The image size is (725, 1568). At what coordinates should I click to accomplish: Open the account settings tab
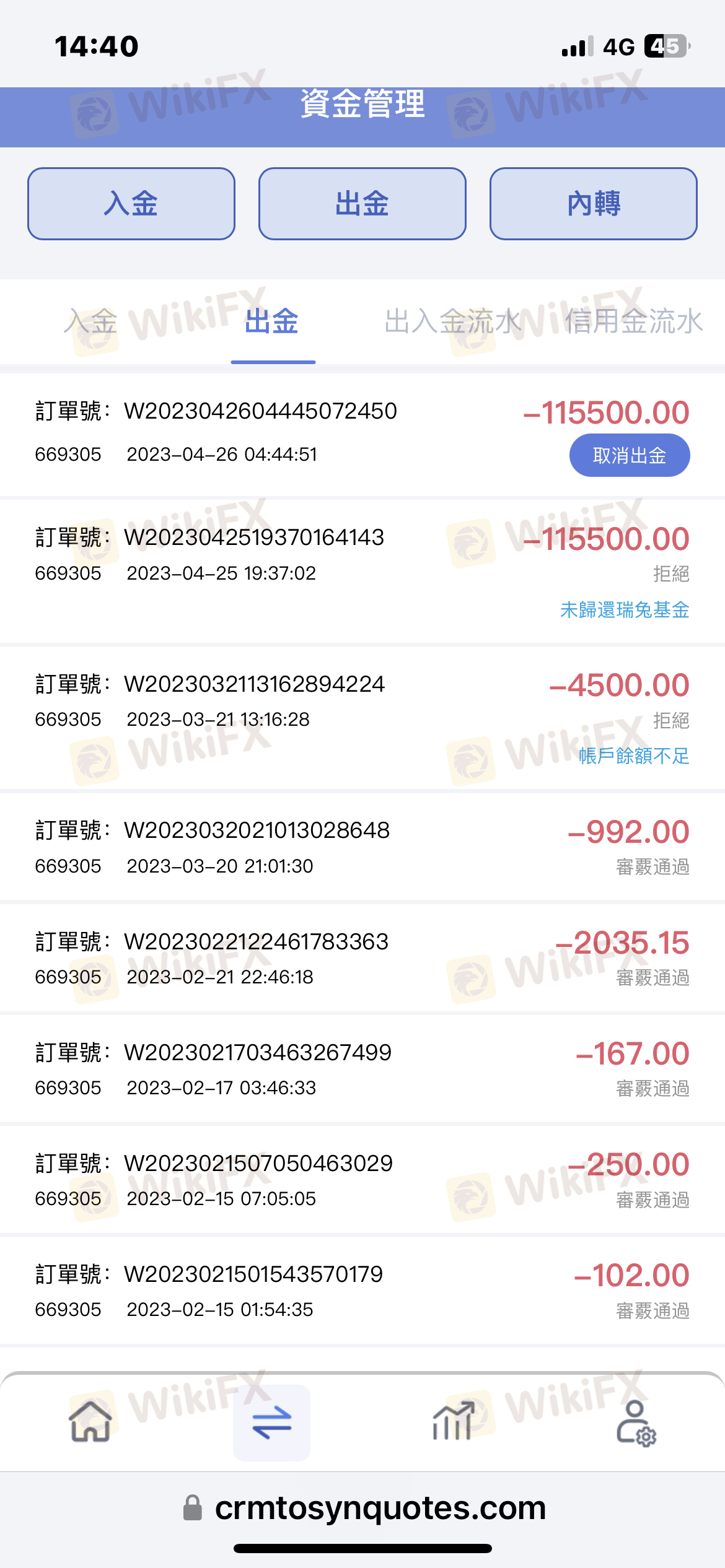(635, 1422)
